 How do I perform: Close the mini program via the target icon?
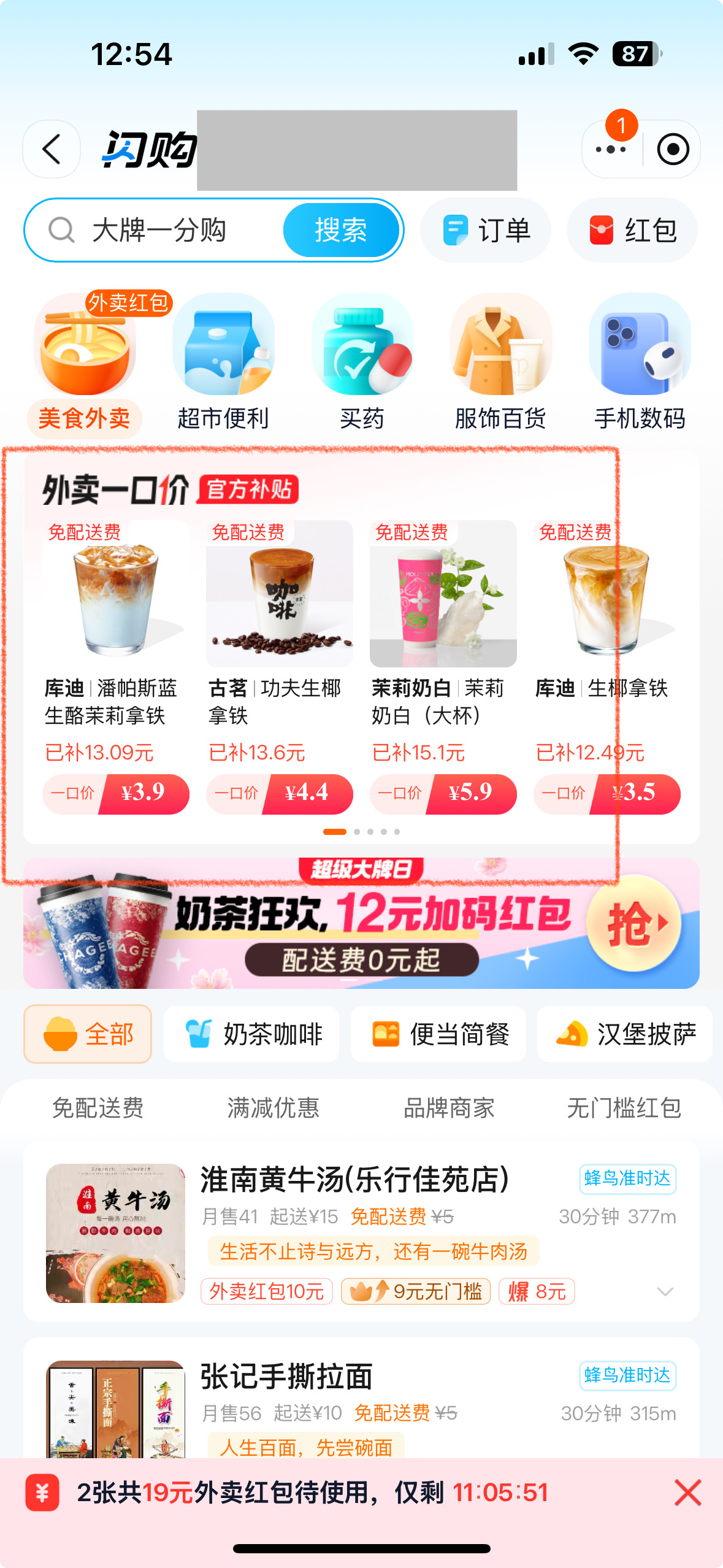click(673, 149)
